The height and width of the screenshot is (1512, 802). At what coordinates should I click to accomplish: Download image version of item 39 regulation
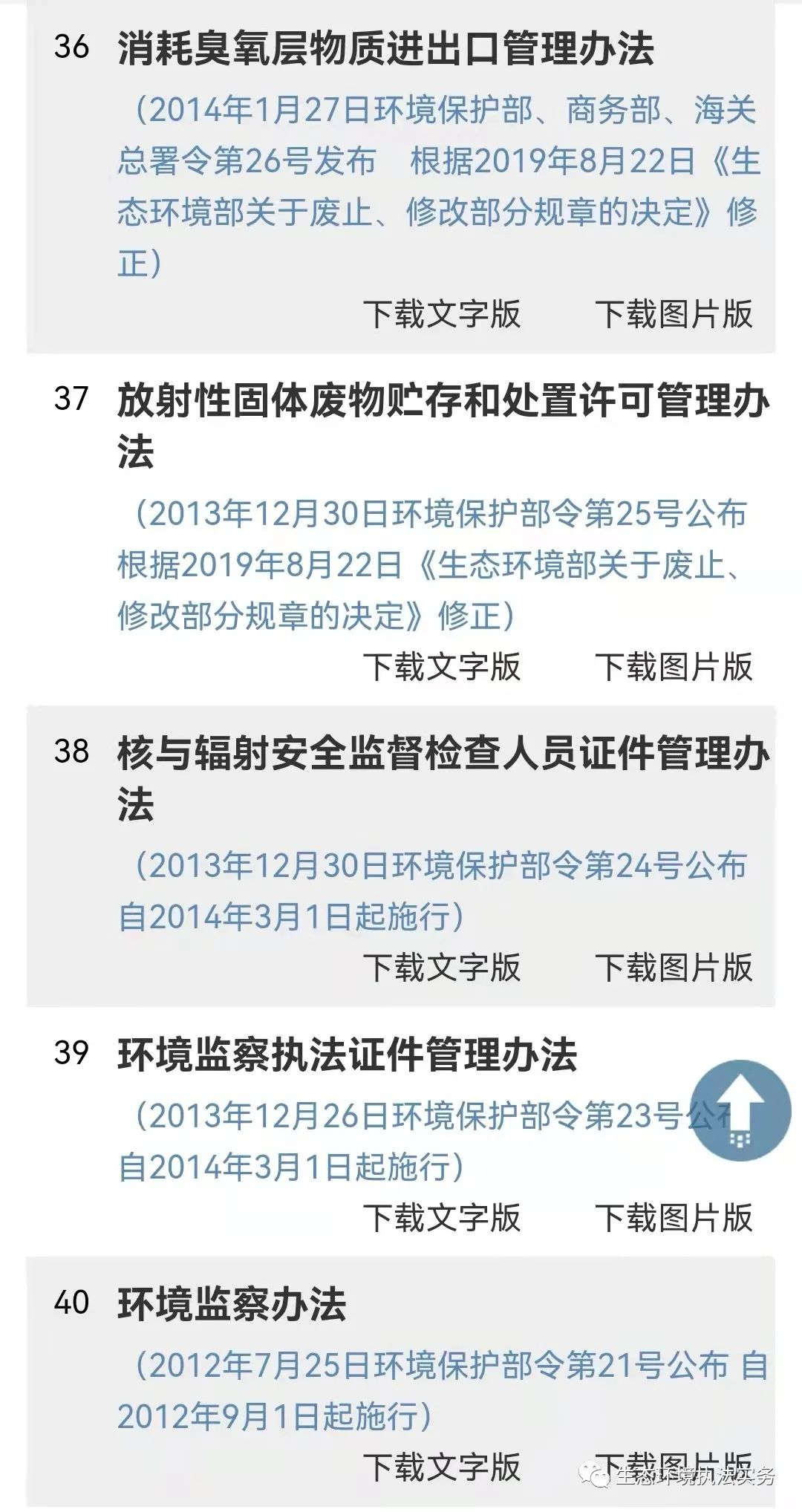point(674,1218)
